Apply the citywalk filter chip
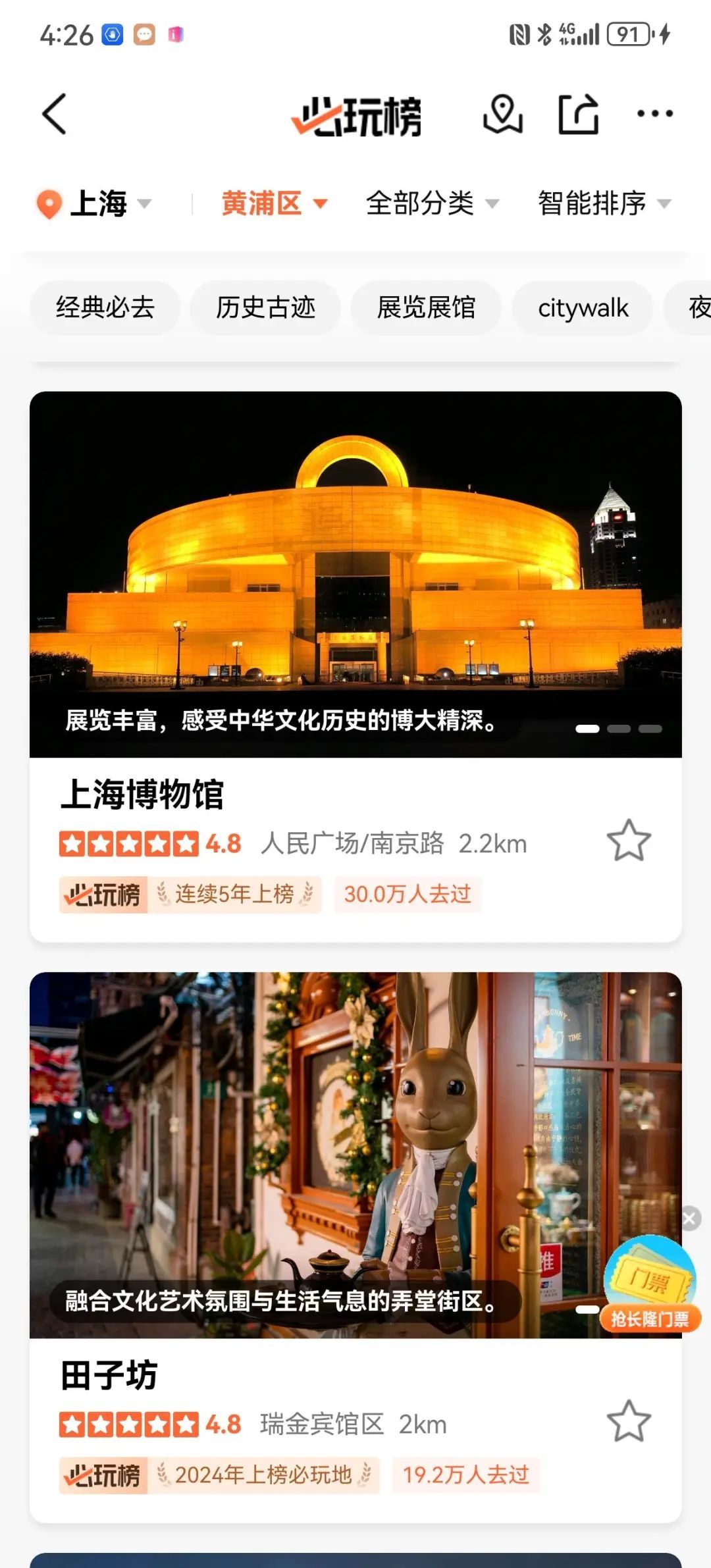Image resolution: width=711 pixels, height=1568 pixels. pos(583,307)
